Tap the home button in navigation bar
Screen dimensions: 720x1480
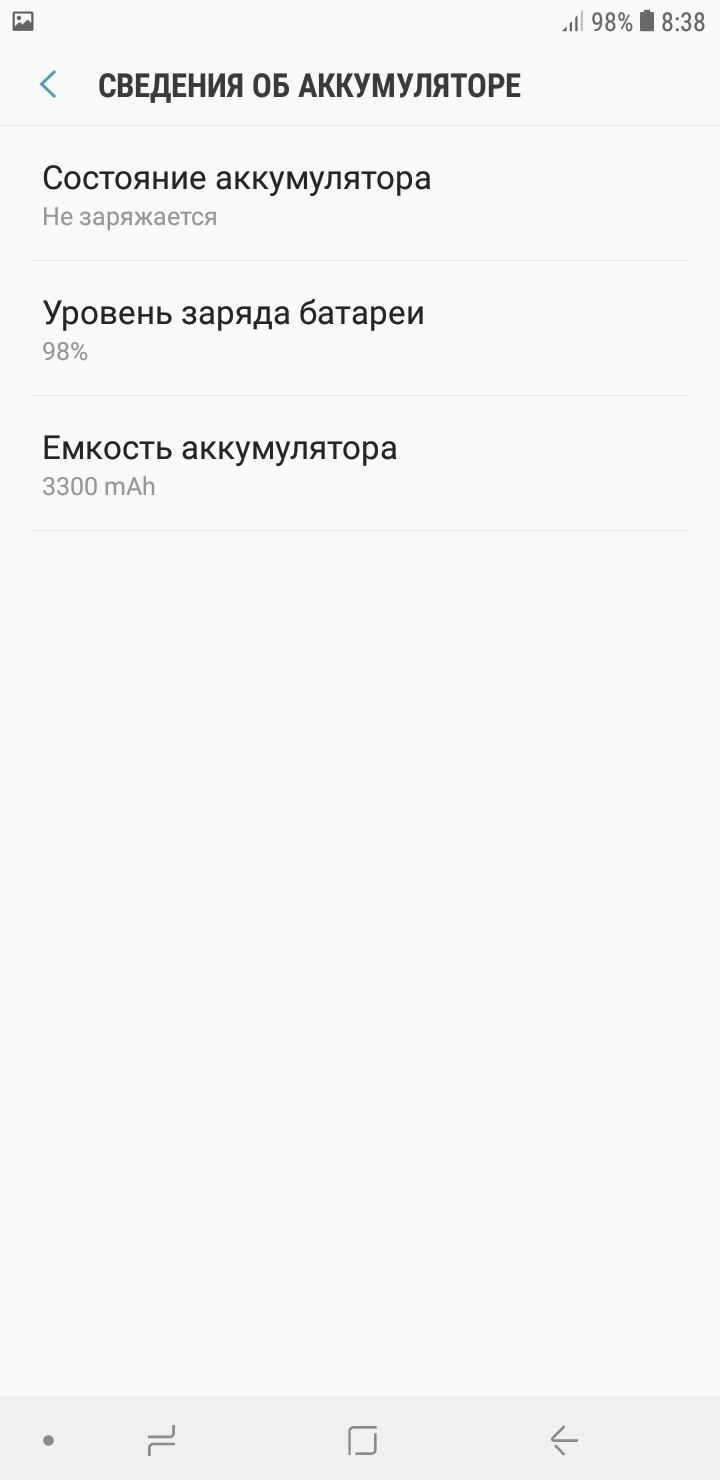[x=362, y=1440]
